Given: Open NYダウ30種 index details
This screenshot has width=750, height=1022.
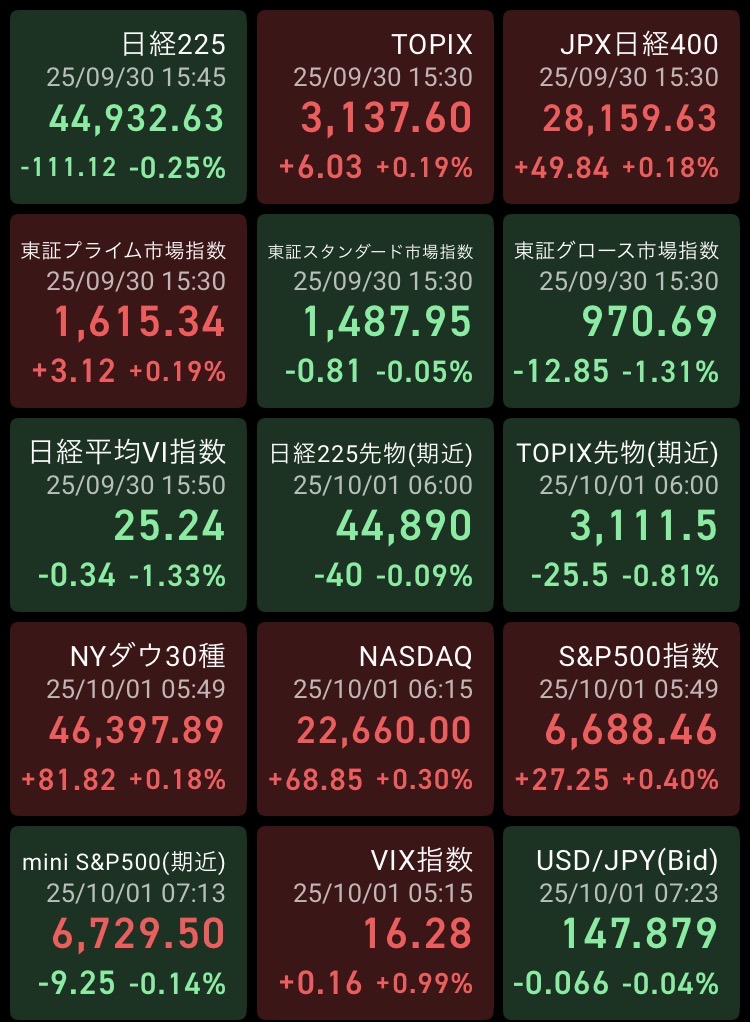Looking at the screenshot, I should (x=128, y=718).
